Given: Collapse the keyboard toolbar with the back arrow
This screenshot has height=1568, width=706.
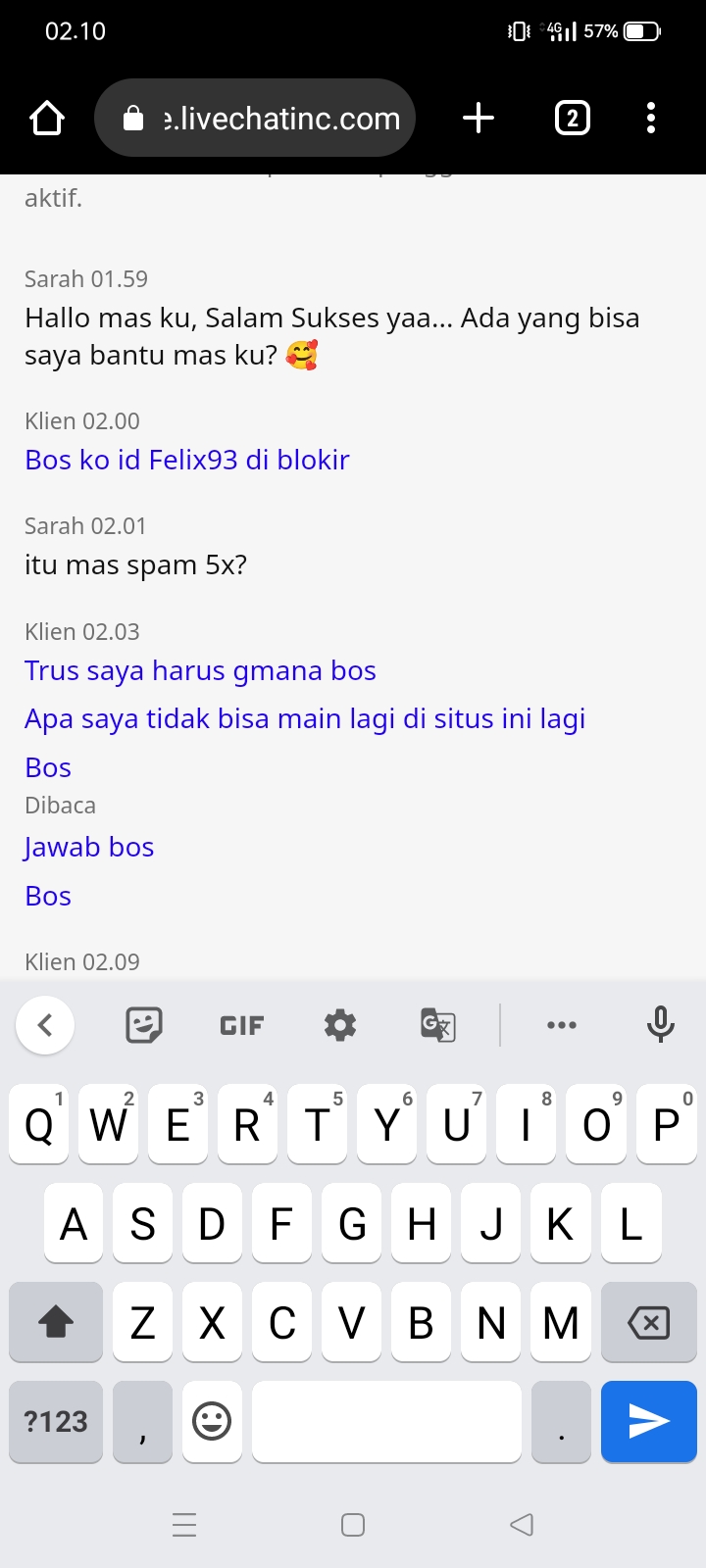Looking at the screenshot, I should (x=45, y=1025).
